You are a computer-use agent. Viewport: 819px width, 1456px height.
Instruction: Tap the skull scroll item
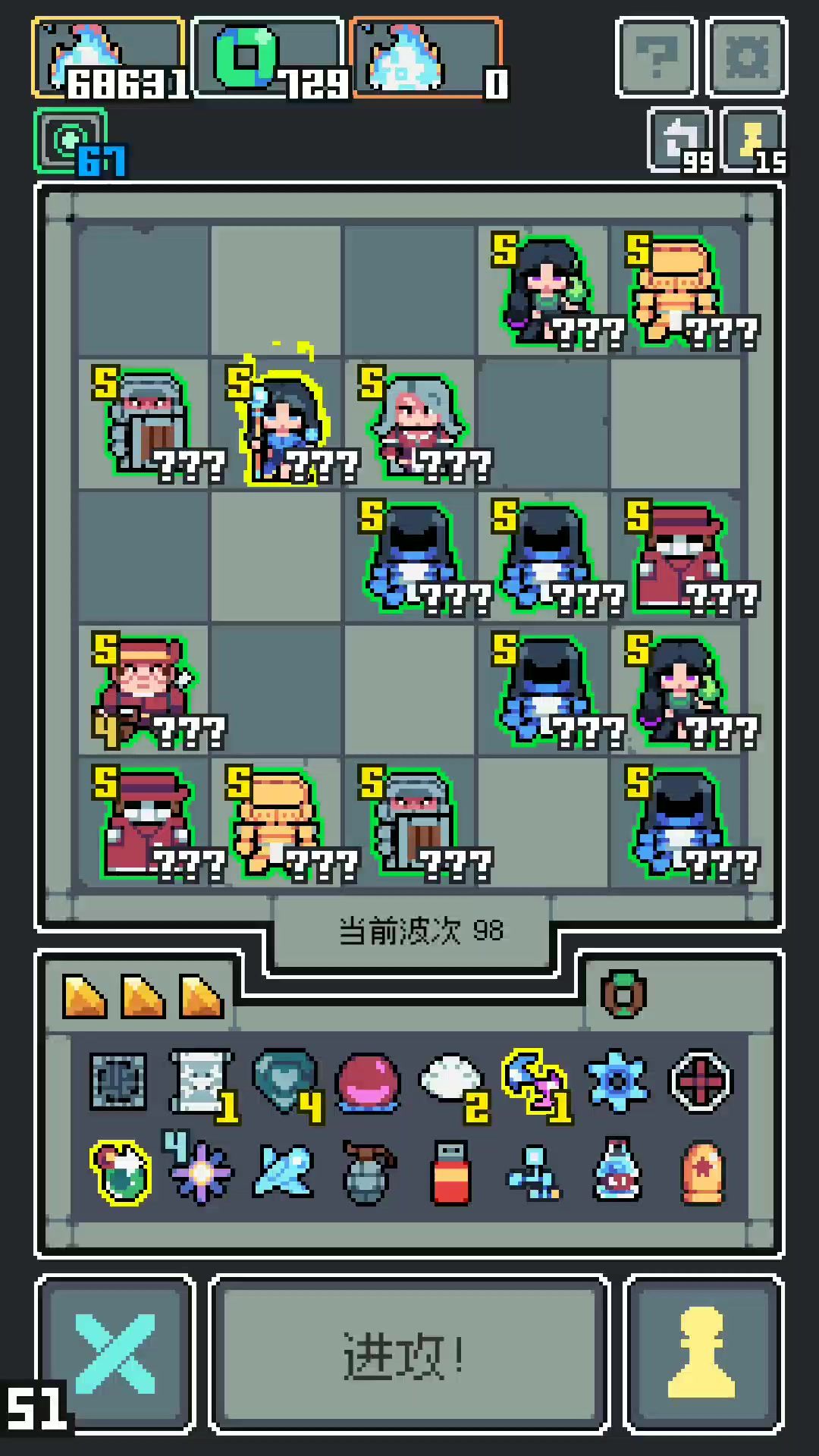[x=199, y=1082]
